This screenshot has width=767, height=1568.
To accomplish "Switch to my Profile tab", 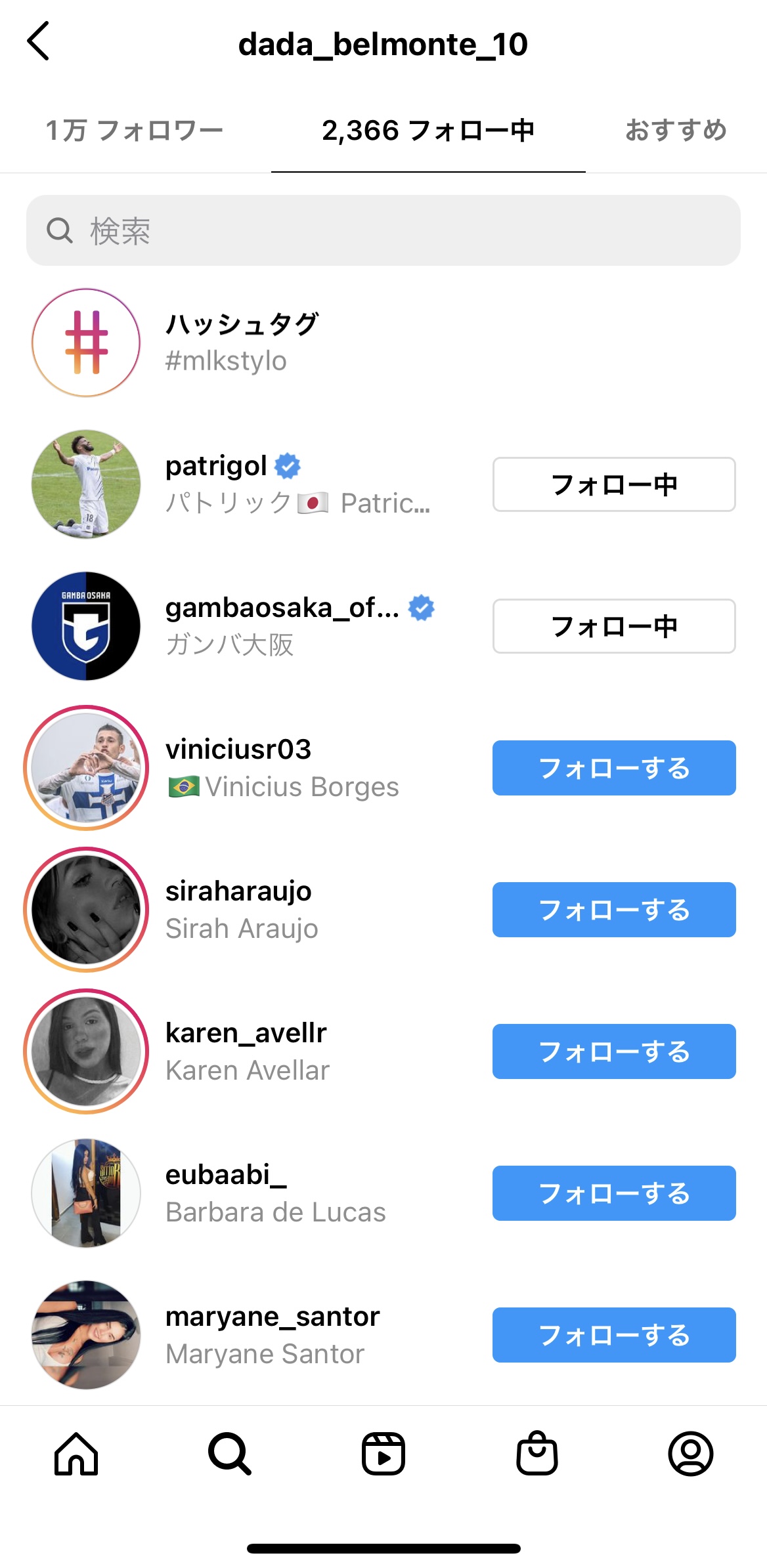I will [x=690, y=1454].
